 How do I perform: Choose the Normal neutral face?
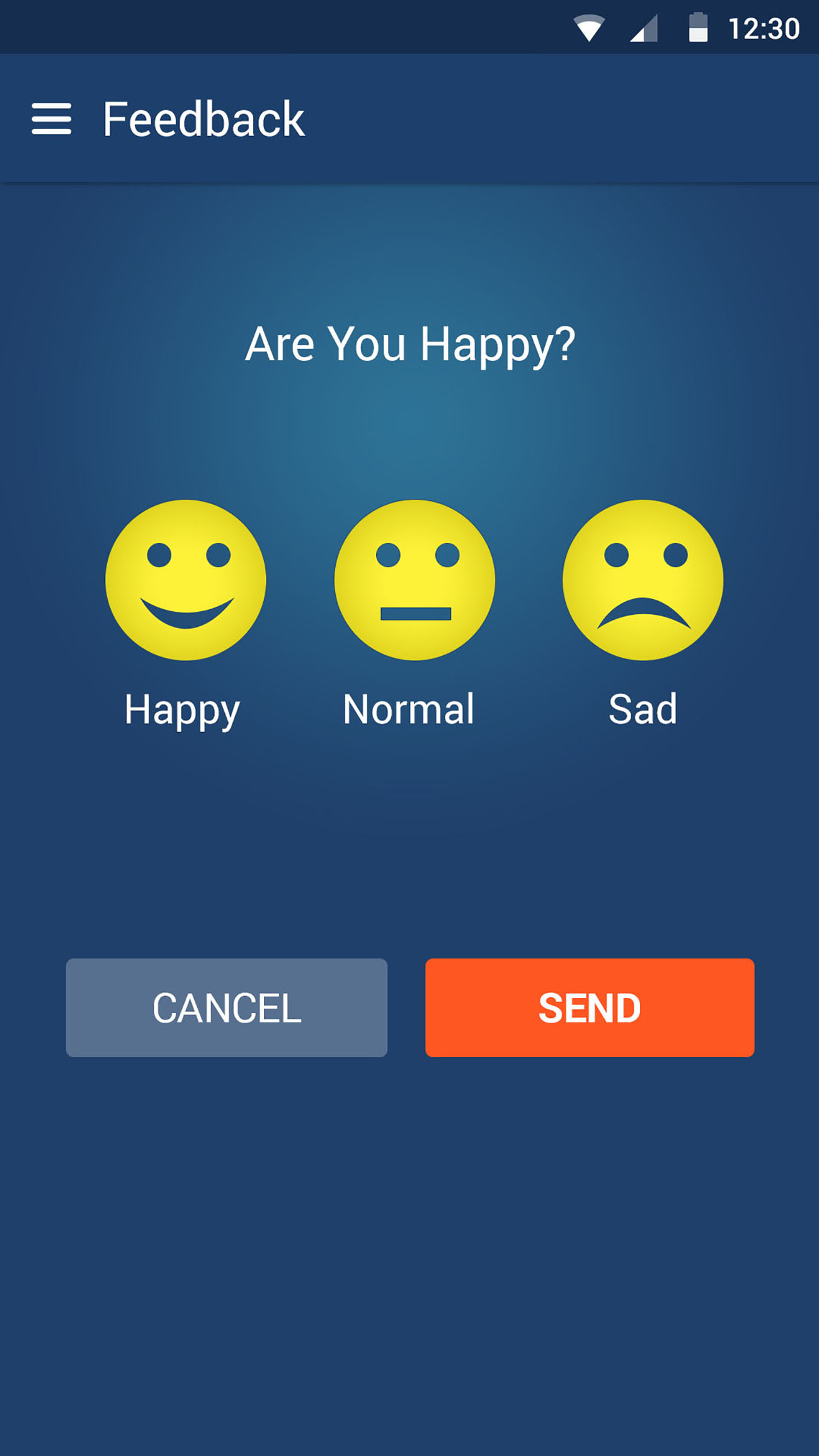(414, 580)
